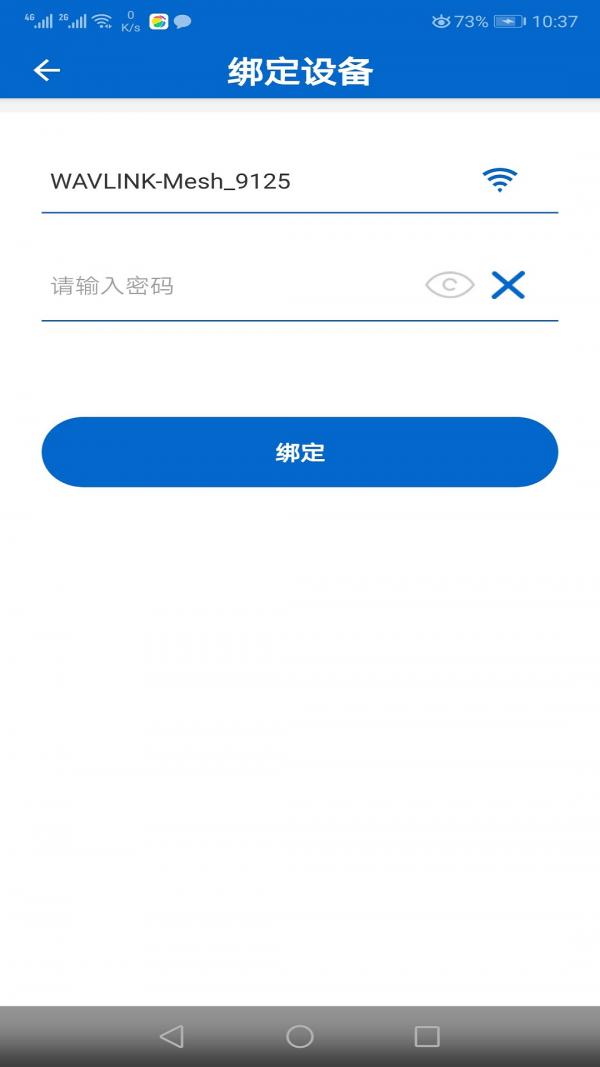Viewport: 600px width, 1067px height.
Task: Clear the password field with the X
Action: click(508, 286)
